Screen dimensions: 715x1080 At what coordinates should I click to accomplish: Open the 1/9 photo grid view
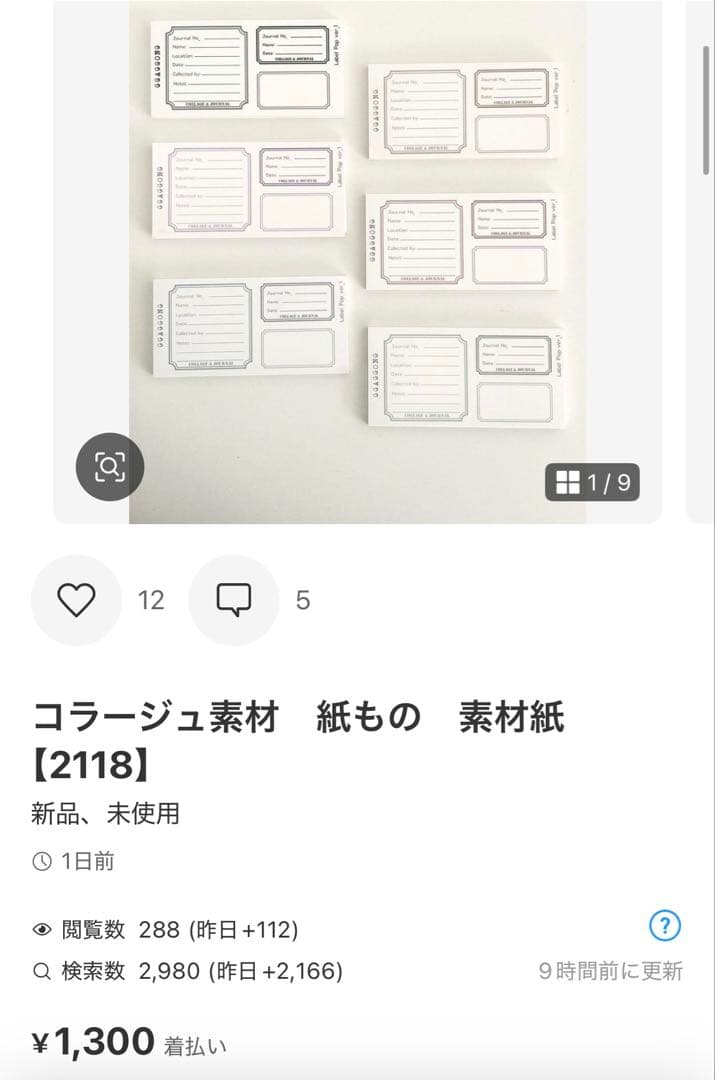click(x=593, y=483)
